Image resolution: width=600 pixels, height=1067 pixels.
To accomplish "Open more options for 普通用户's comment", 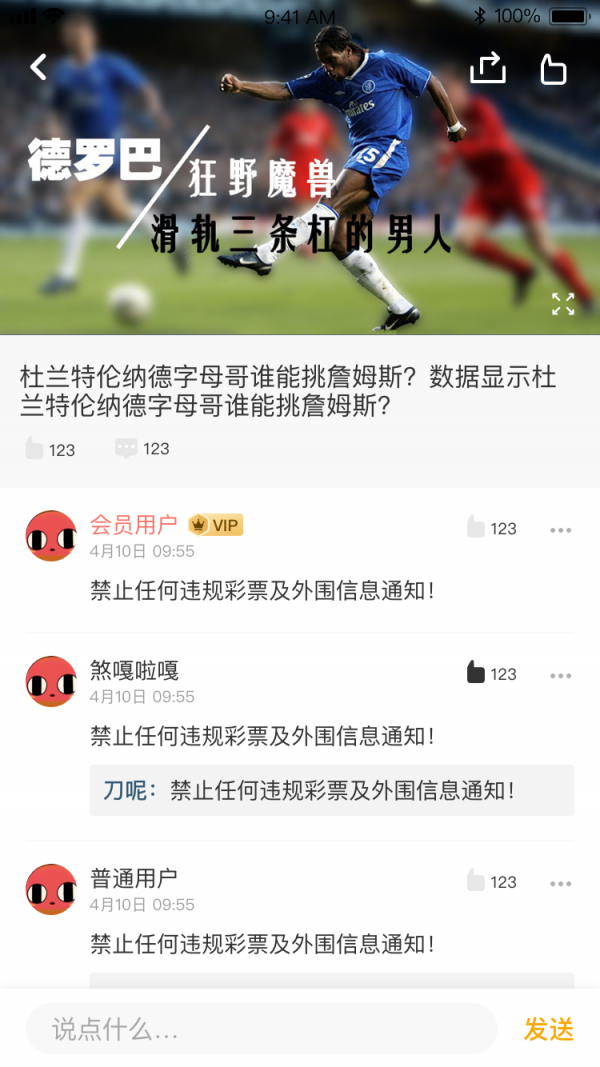I will [x=560, y=883].
